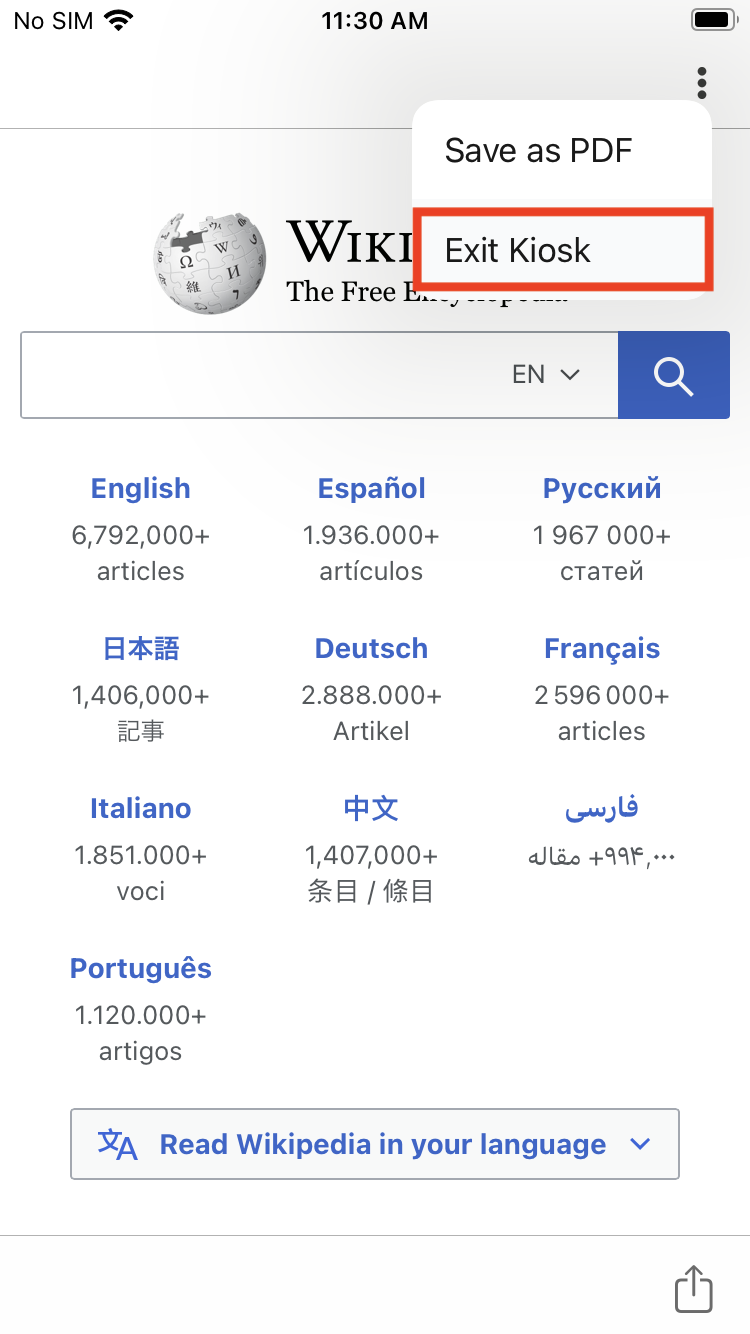Open the 中文 Wikipedia link
This screenshot has width=750, height=1334.
tap(372, 808)
